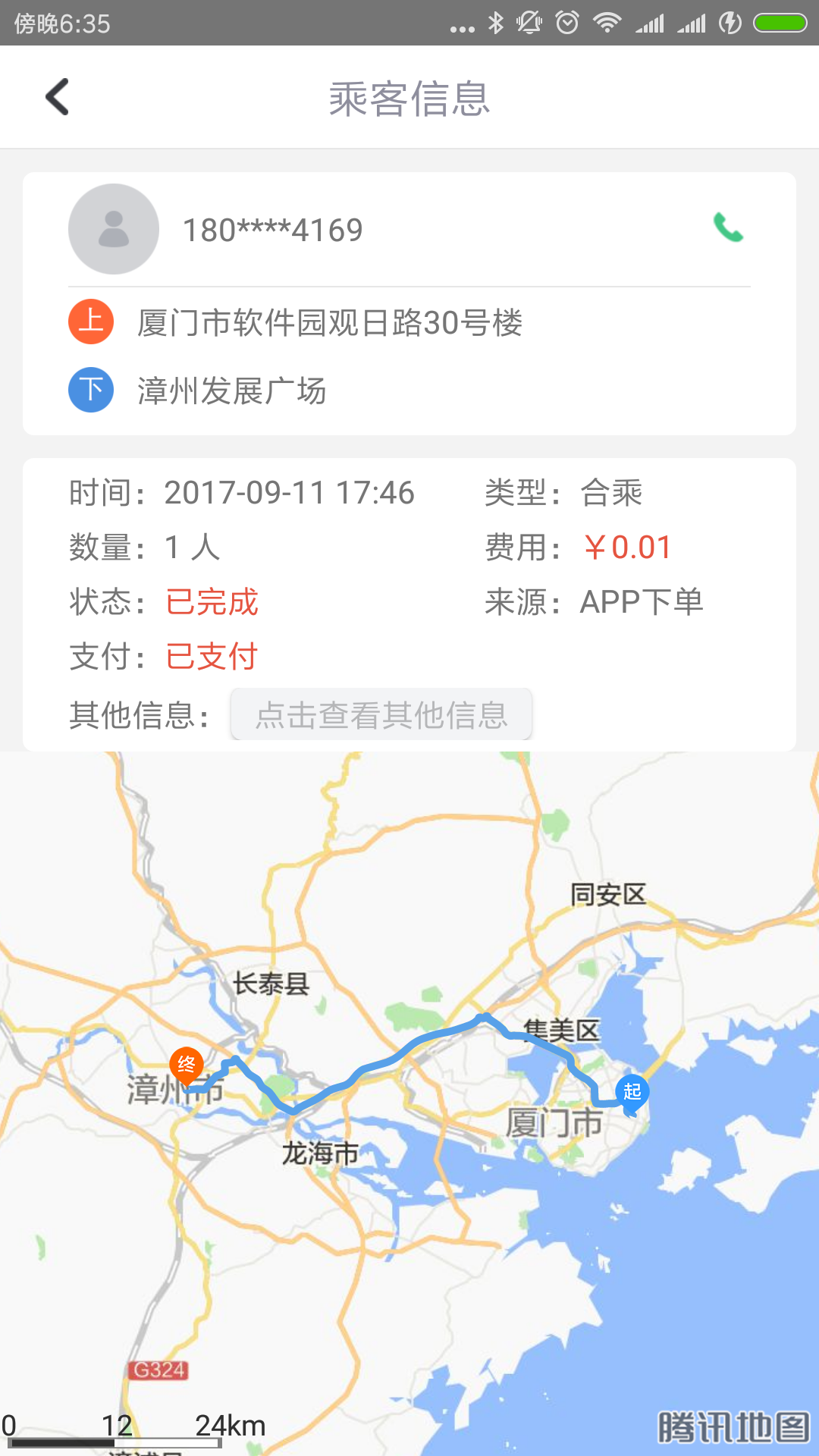Tap the masked phone number 180****4169
This screenshot has width=819, height=1456.
(x=273, y=228)
